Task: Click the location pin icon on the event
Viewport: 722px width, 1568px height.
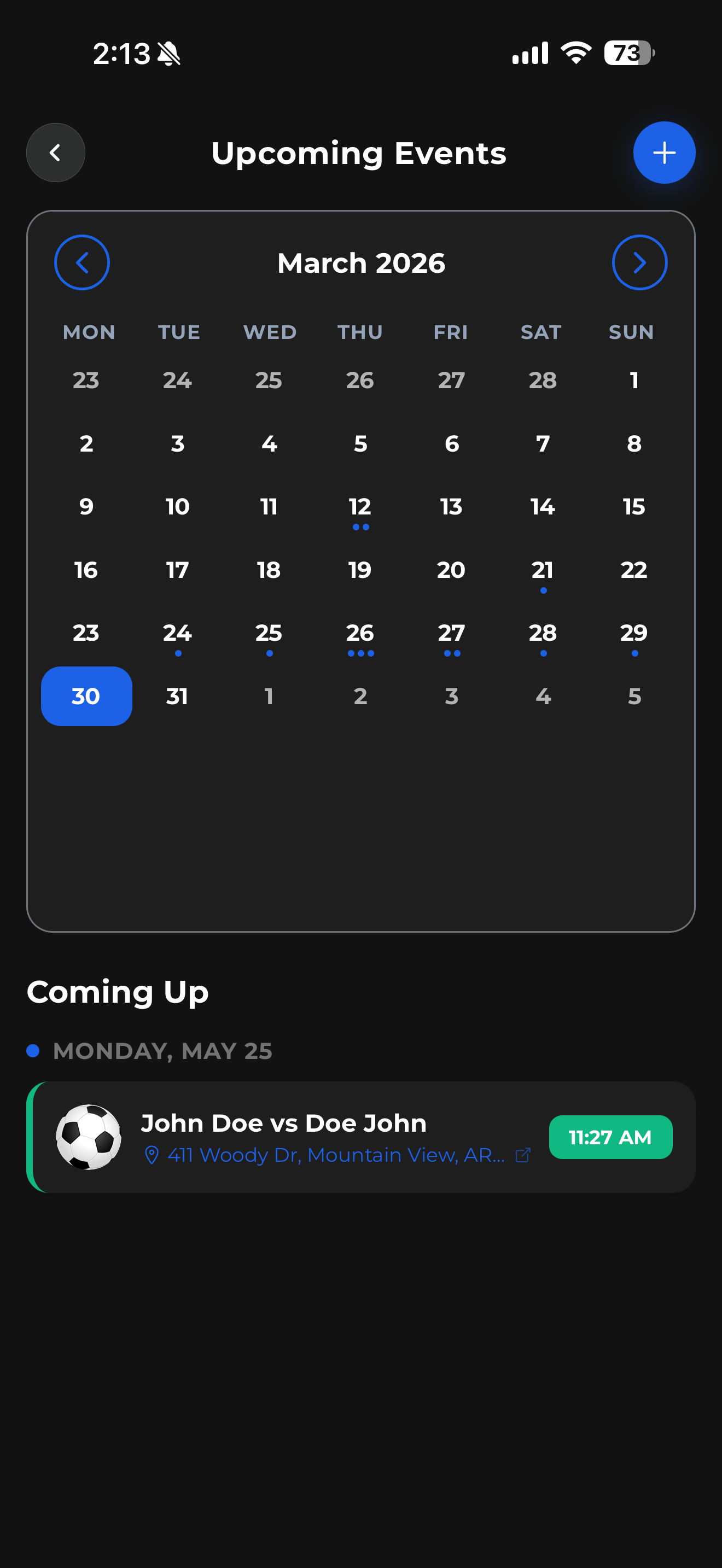Action: 151,1154
